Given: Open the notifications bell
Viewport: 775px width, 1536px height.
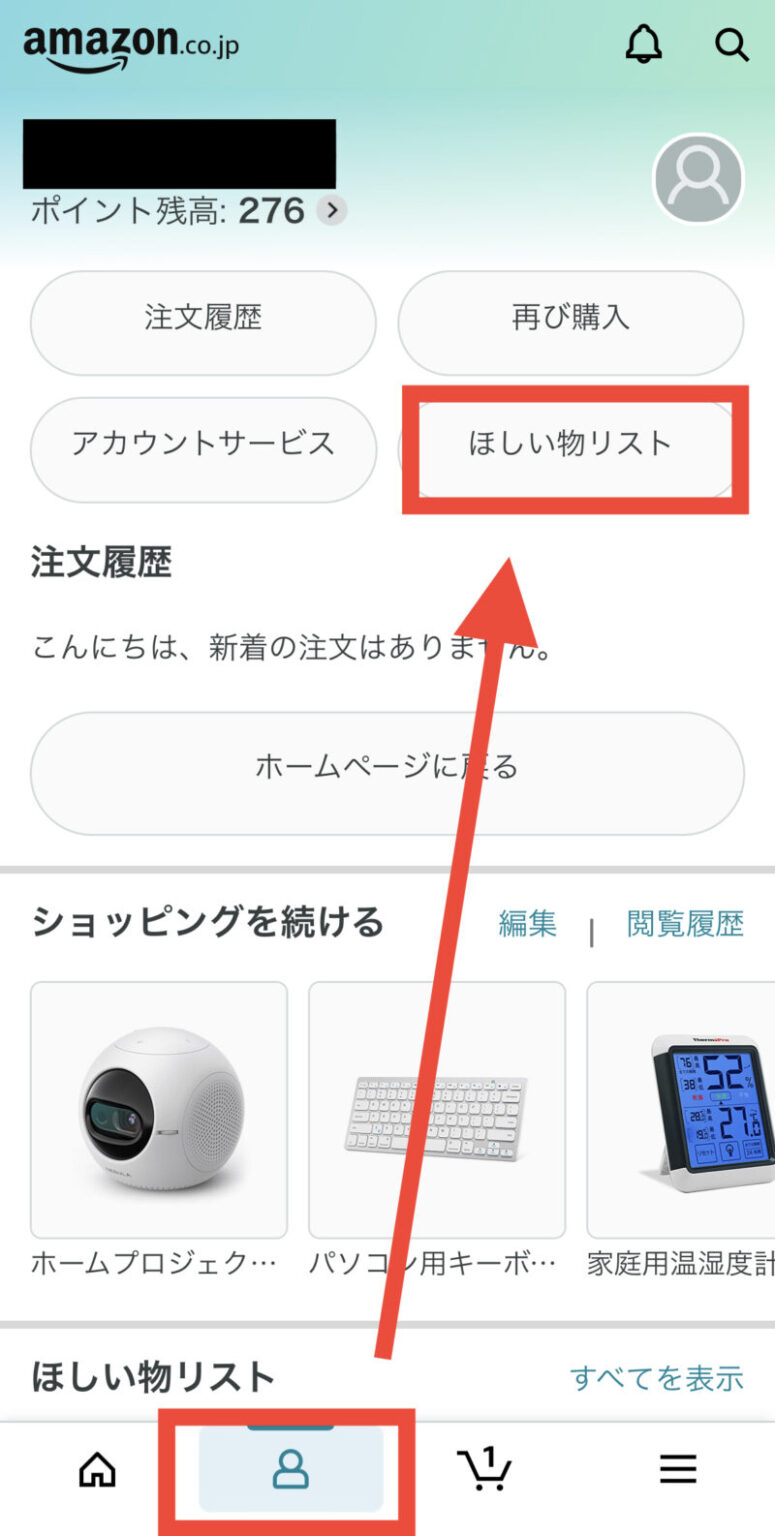Looking at the screenshot, I should [644, 44].
